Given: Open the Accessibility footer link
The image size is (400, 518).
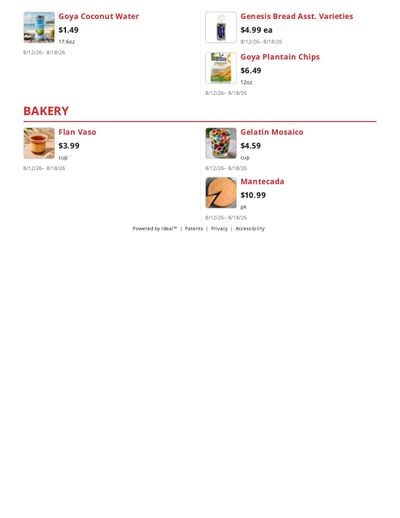Looking at the screenshot, I should pyautogui.click(x=250, y=229).
